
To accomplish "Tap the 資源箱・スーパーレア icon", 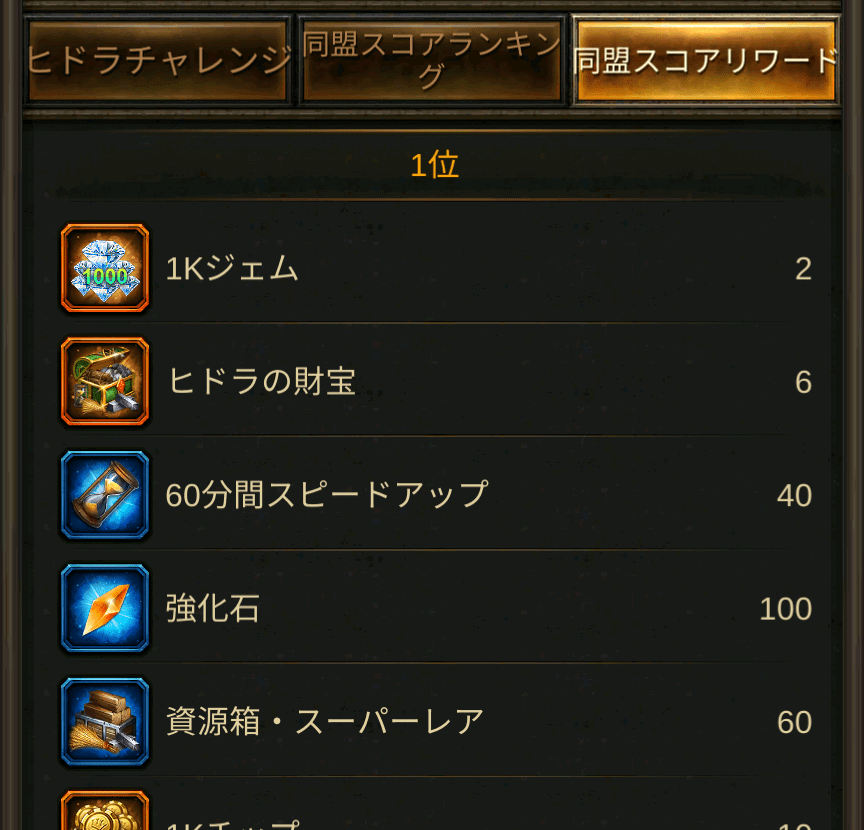I will pos(105,722).
